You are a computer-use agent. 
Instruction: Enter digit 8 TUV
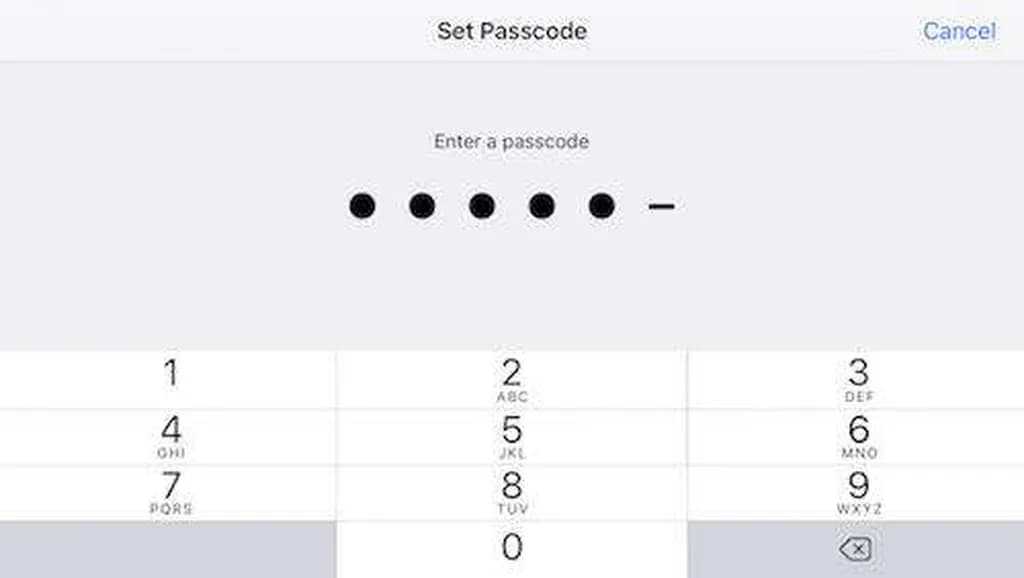511,492
